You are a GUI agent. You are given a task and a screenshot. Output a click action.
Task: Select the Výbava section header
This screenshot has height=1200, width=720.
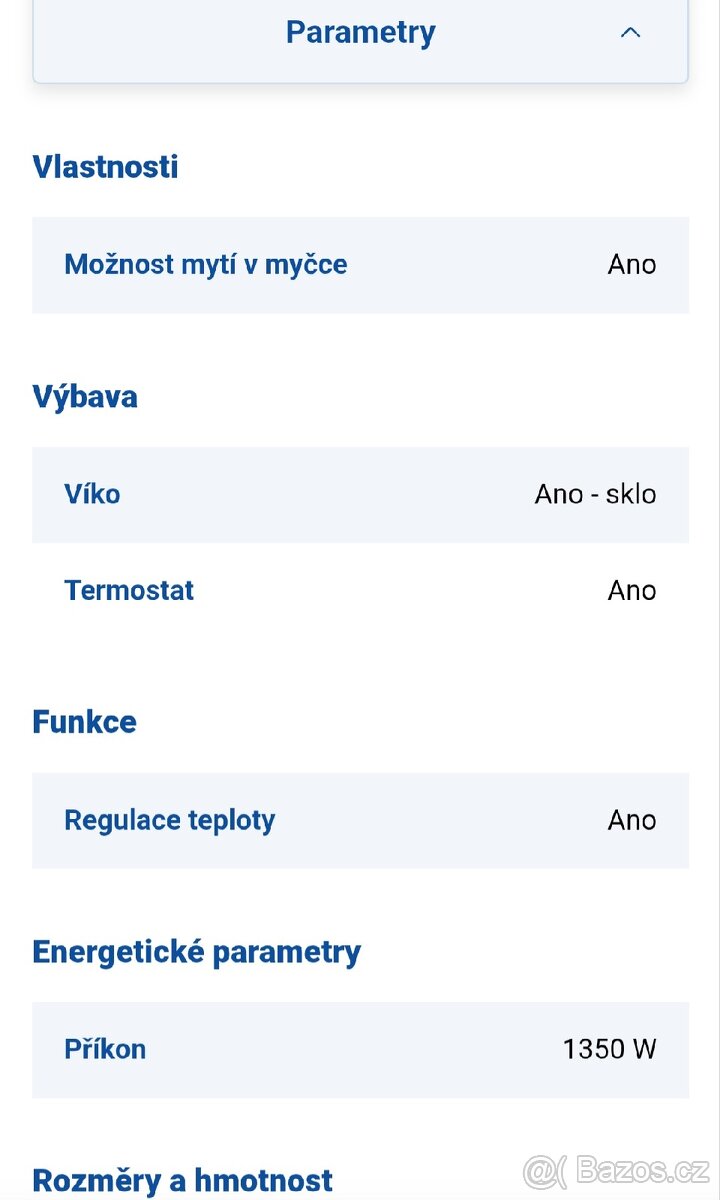(84, 396)
